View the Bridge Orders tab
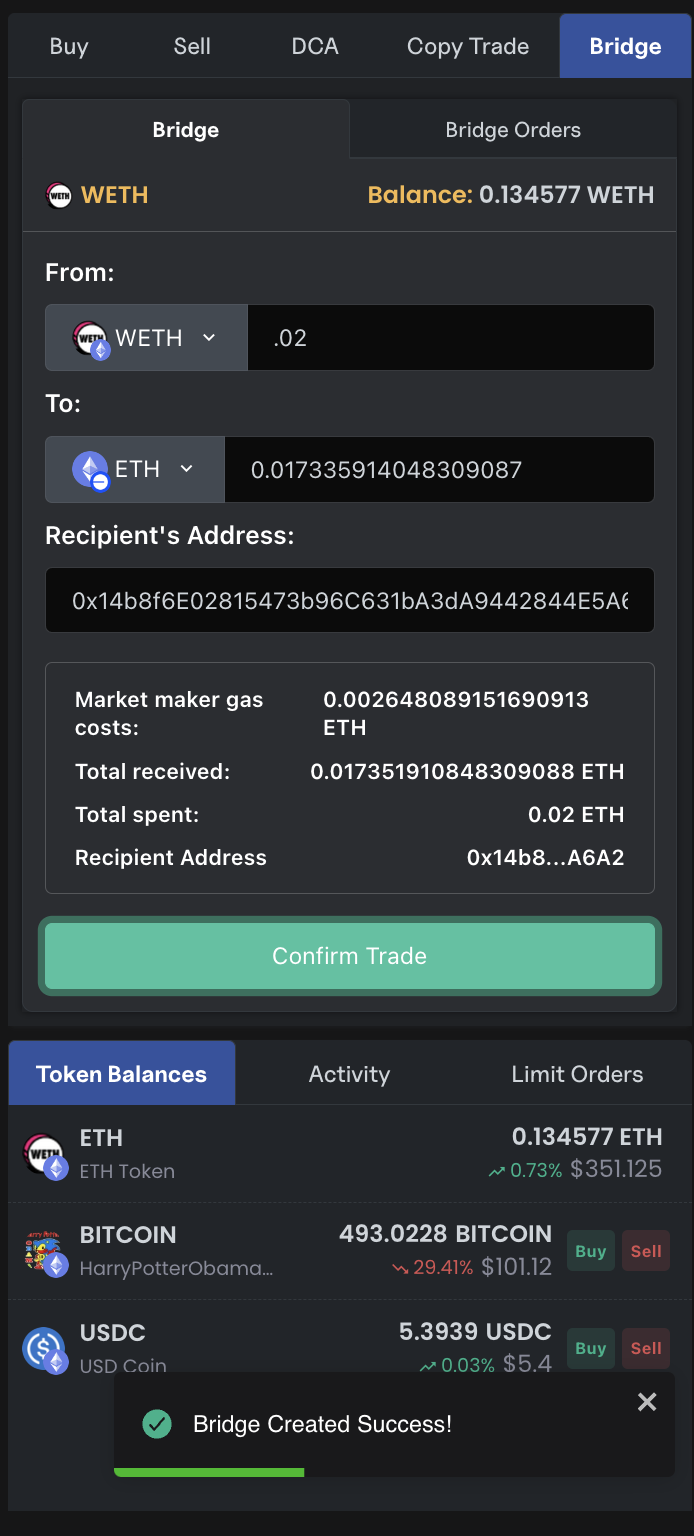Image resolution: width=694 pixels, height=1536 pixels. pyautogui.click(x=513, y=130)
